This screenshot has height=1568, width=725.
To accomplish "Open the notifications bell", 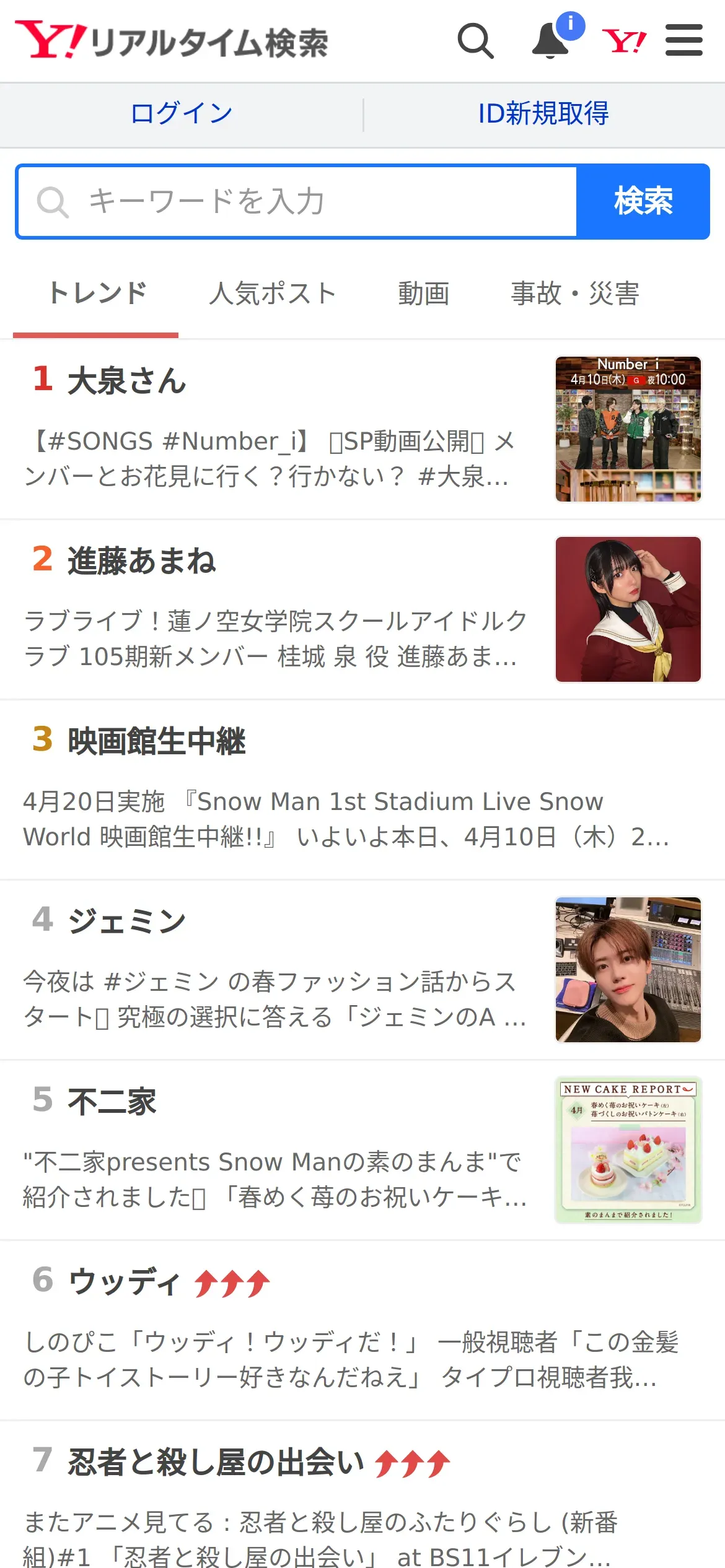I will coord(551,41).
